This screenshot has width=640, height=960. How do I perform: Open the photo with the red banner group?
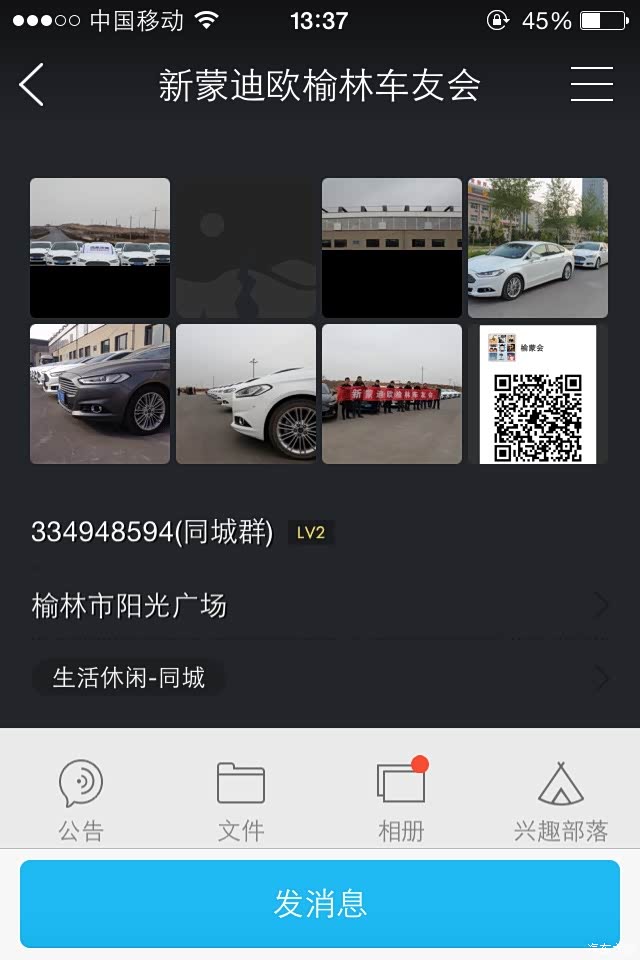click(392, 394)
